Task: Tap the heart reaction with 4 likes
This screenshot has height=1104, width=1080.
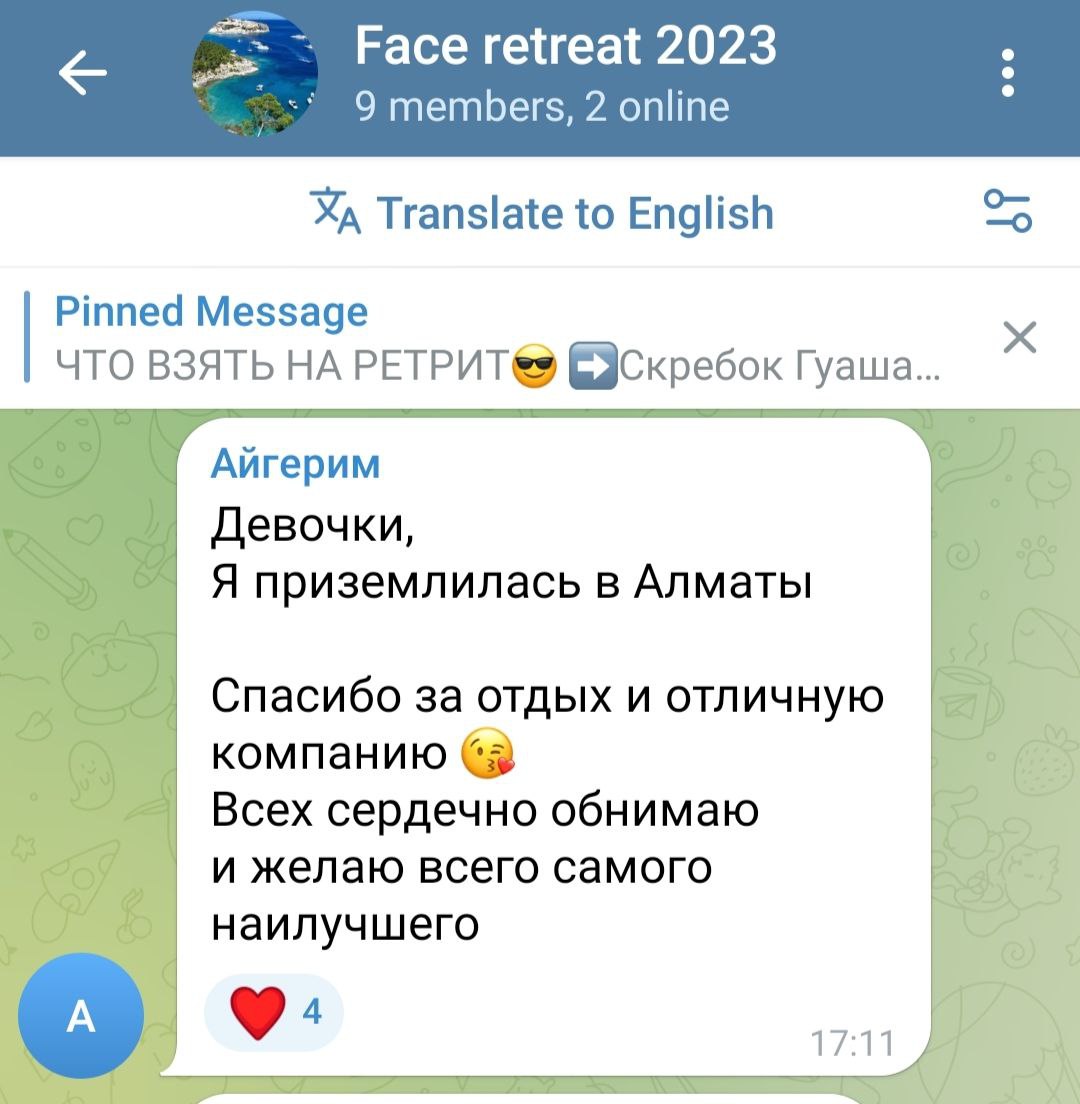Action: point(273,1012)
